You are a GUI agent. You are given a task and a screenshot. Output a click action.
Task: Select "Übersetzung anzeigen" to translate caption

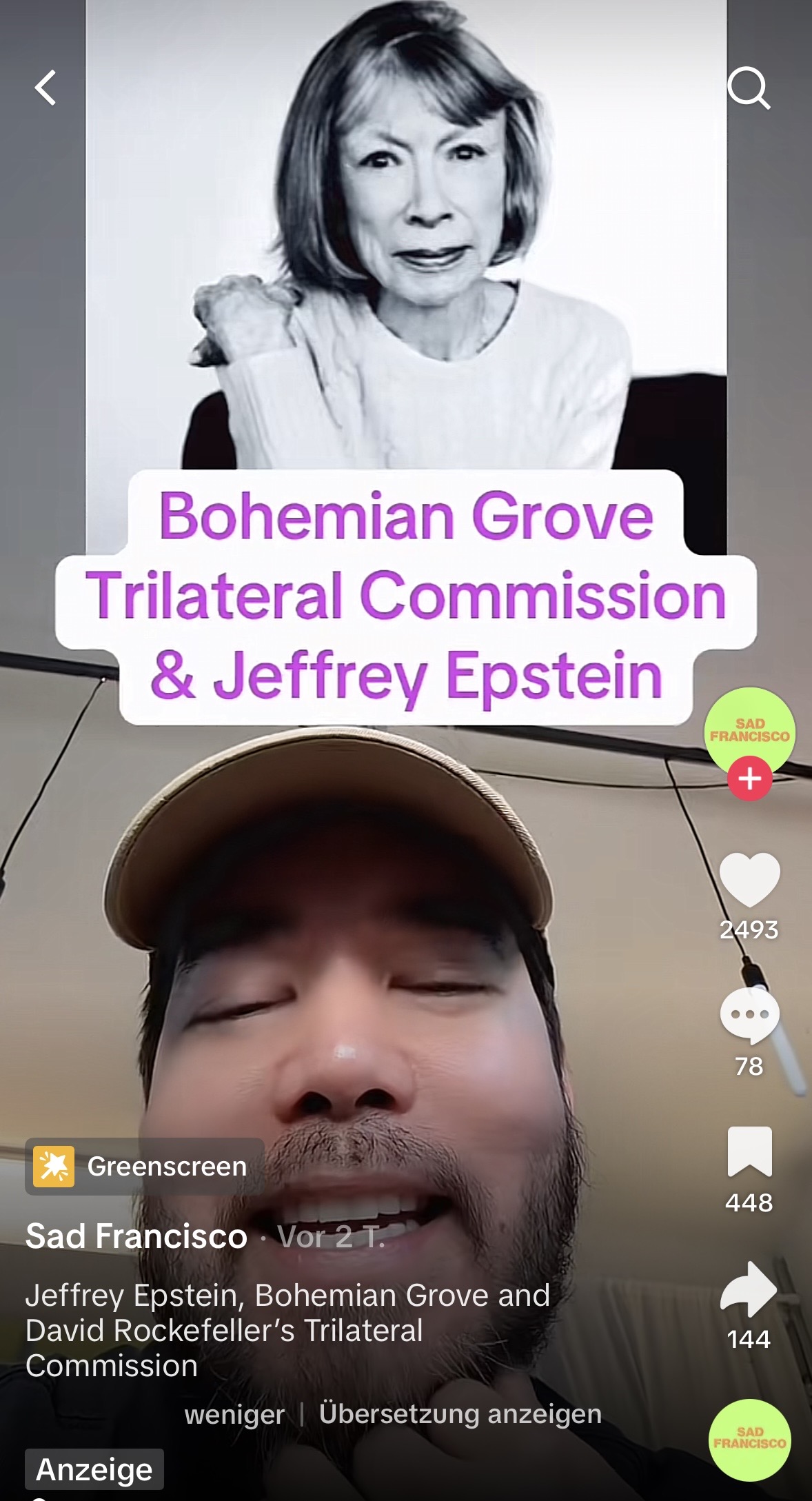coord(460,1414)
